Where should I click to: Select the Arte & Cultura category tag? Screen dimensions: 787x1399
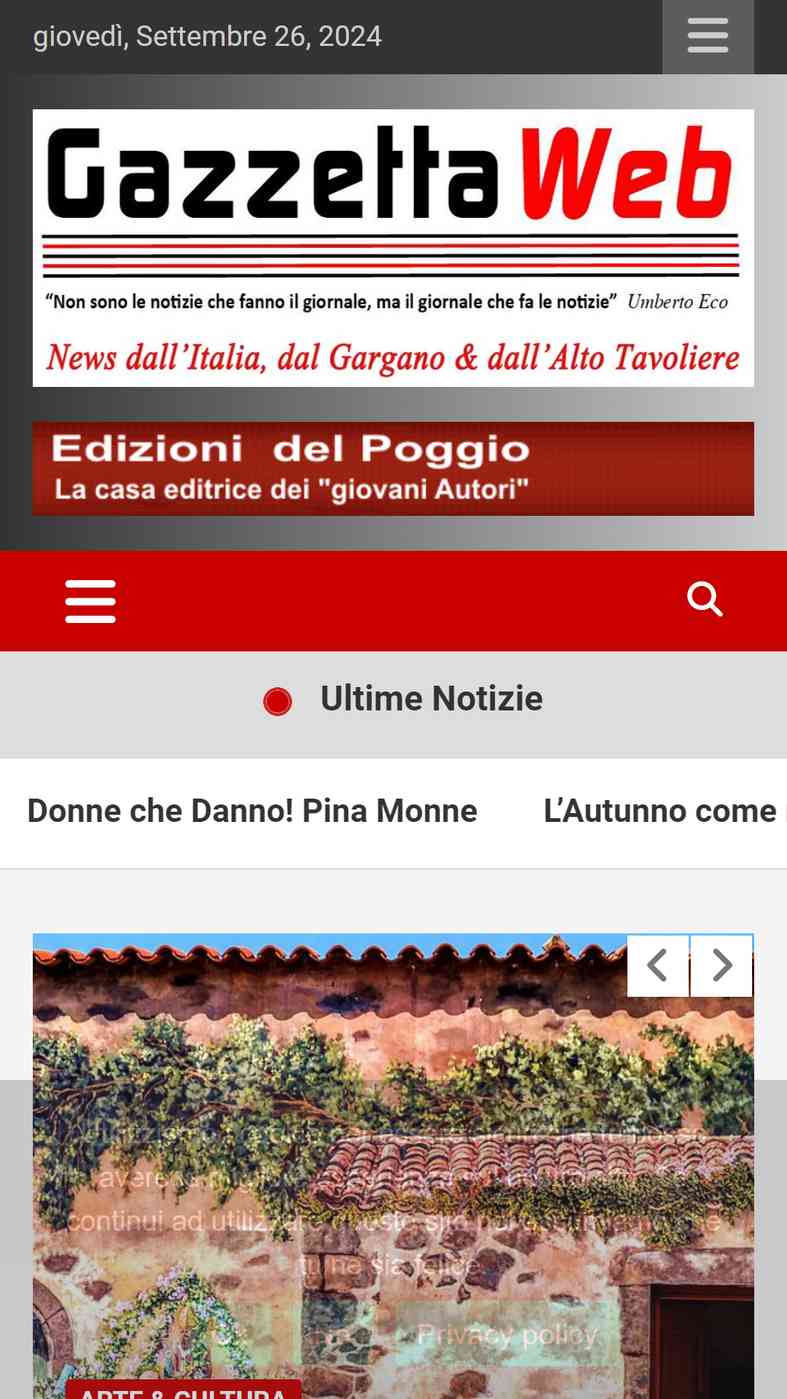[183, 1391]
